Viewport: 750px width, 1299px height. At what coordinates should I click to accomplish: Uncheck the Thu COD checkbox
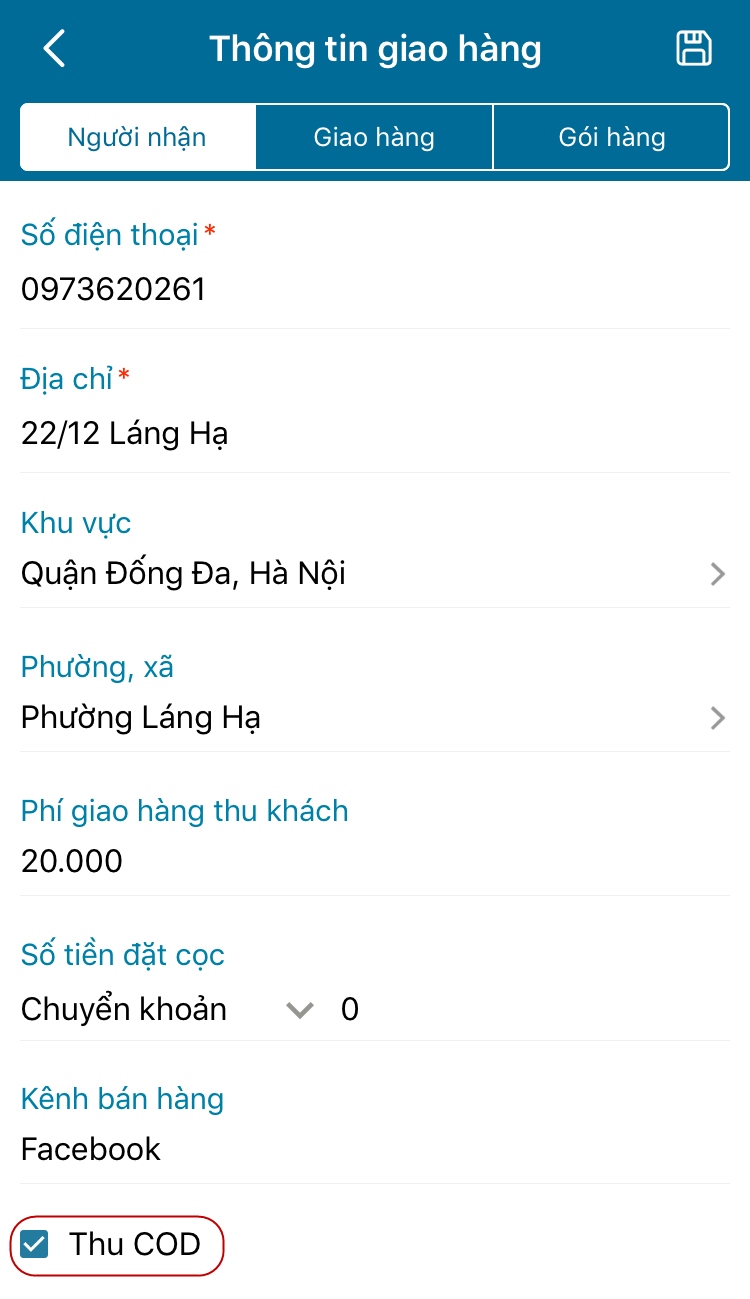click(35, 1245)
